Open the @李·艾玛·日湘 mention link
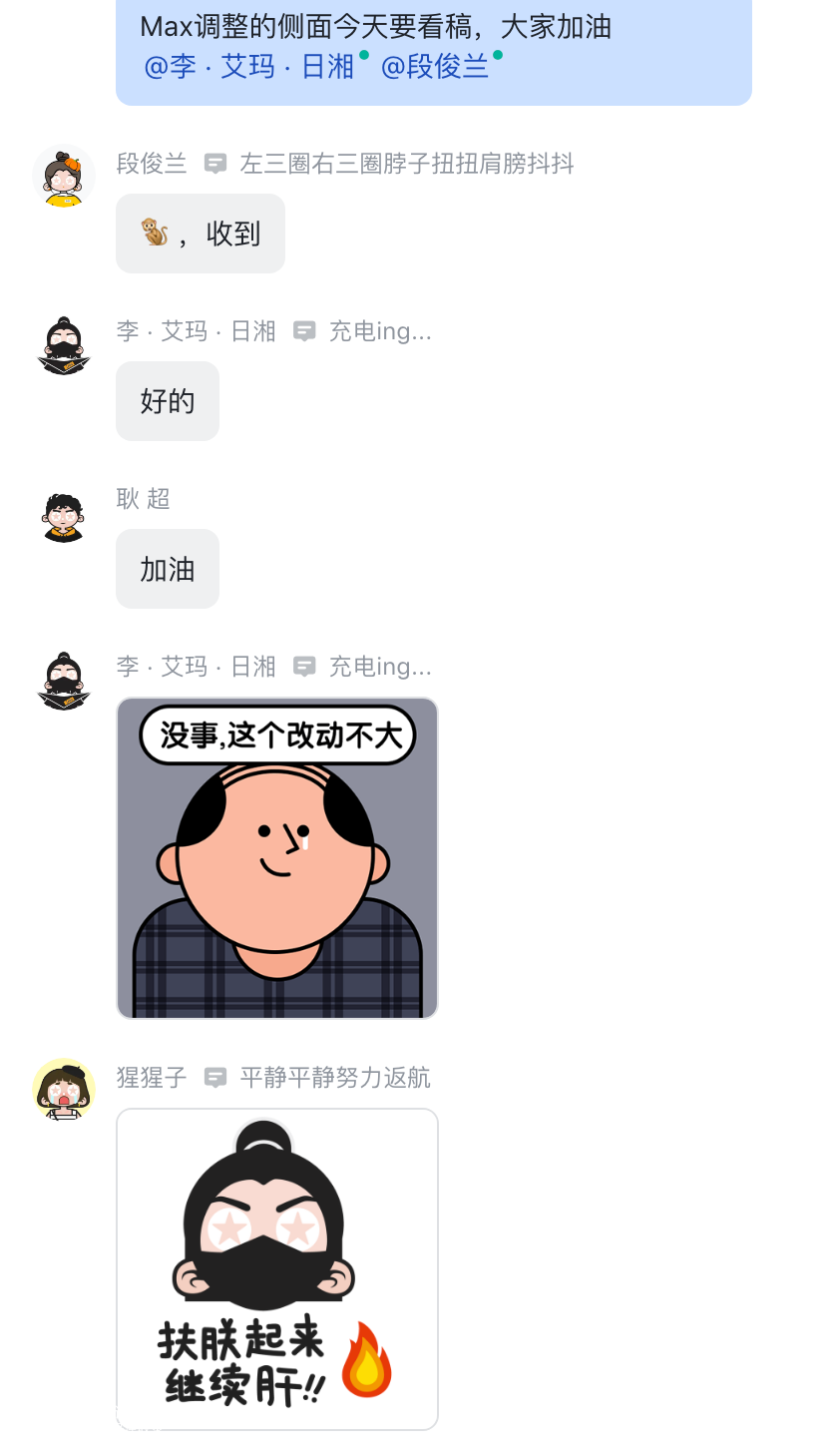The height and width of the screenshot is (1456, 837). coord(249,67)
